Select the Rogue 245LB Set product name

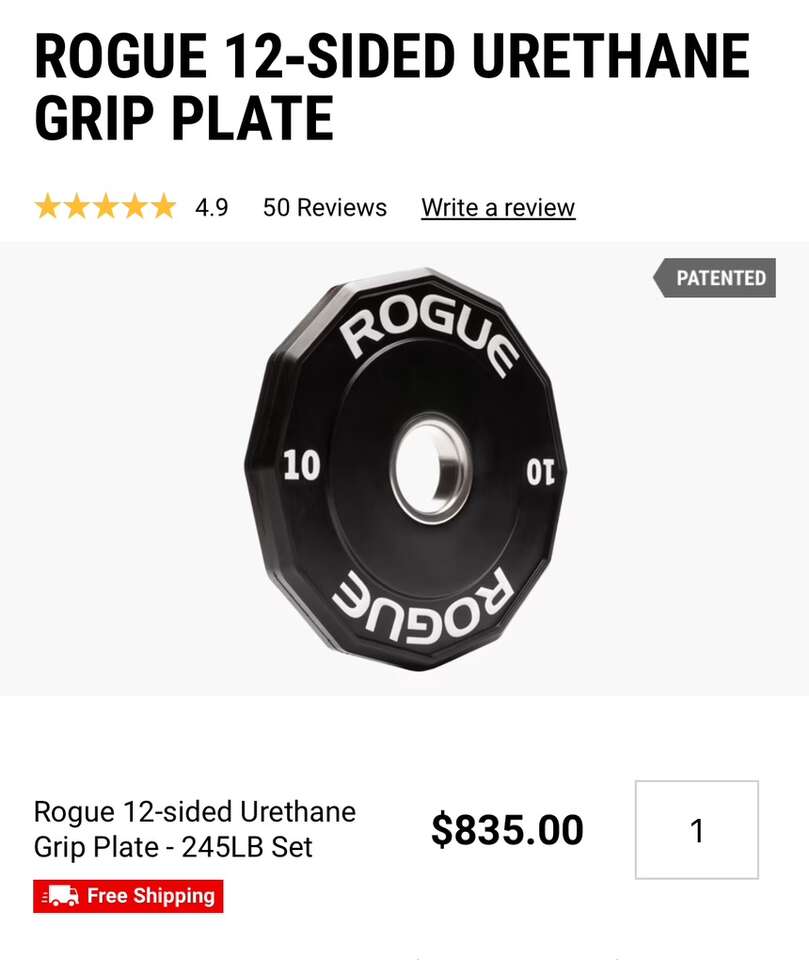(195, 826)
